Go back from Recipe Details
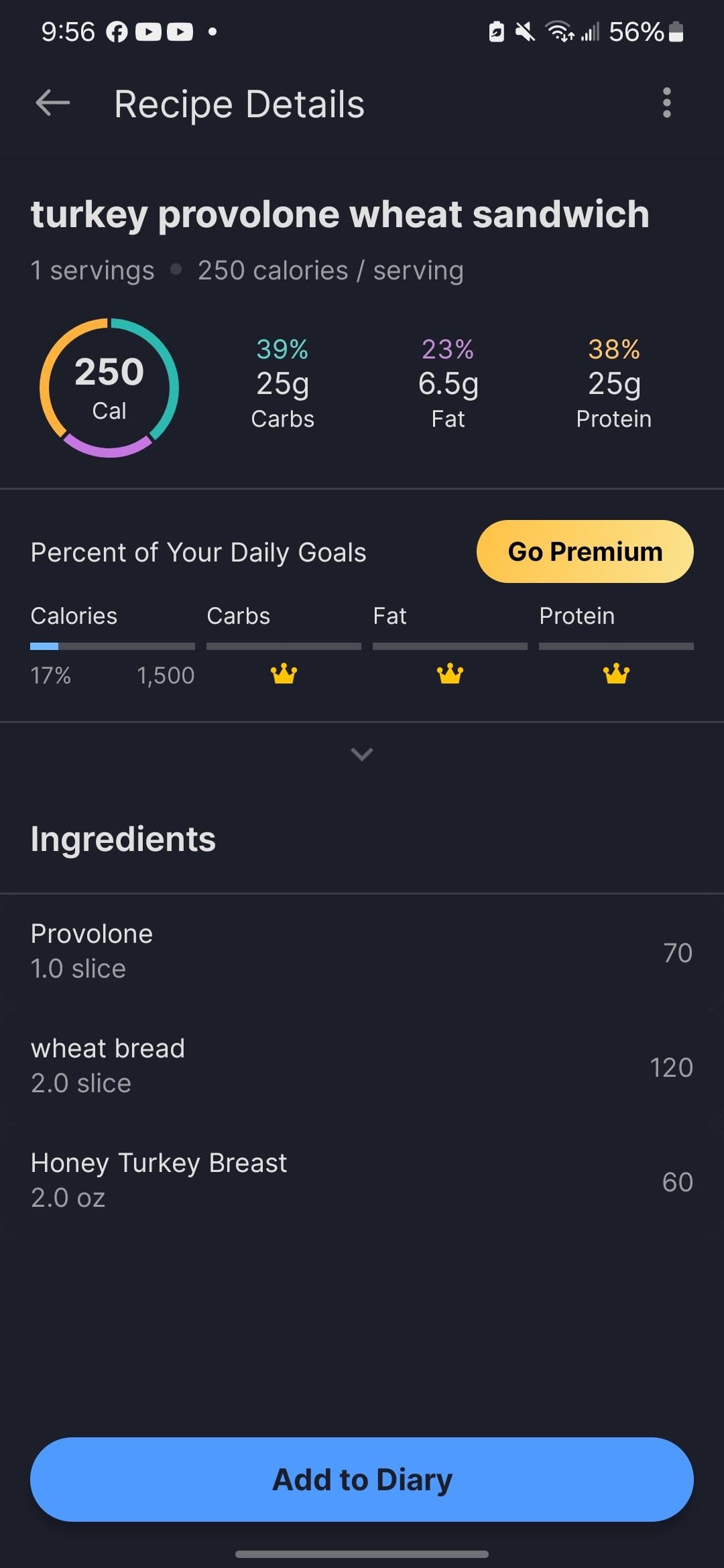 click(x=53, y=103)
